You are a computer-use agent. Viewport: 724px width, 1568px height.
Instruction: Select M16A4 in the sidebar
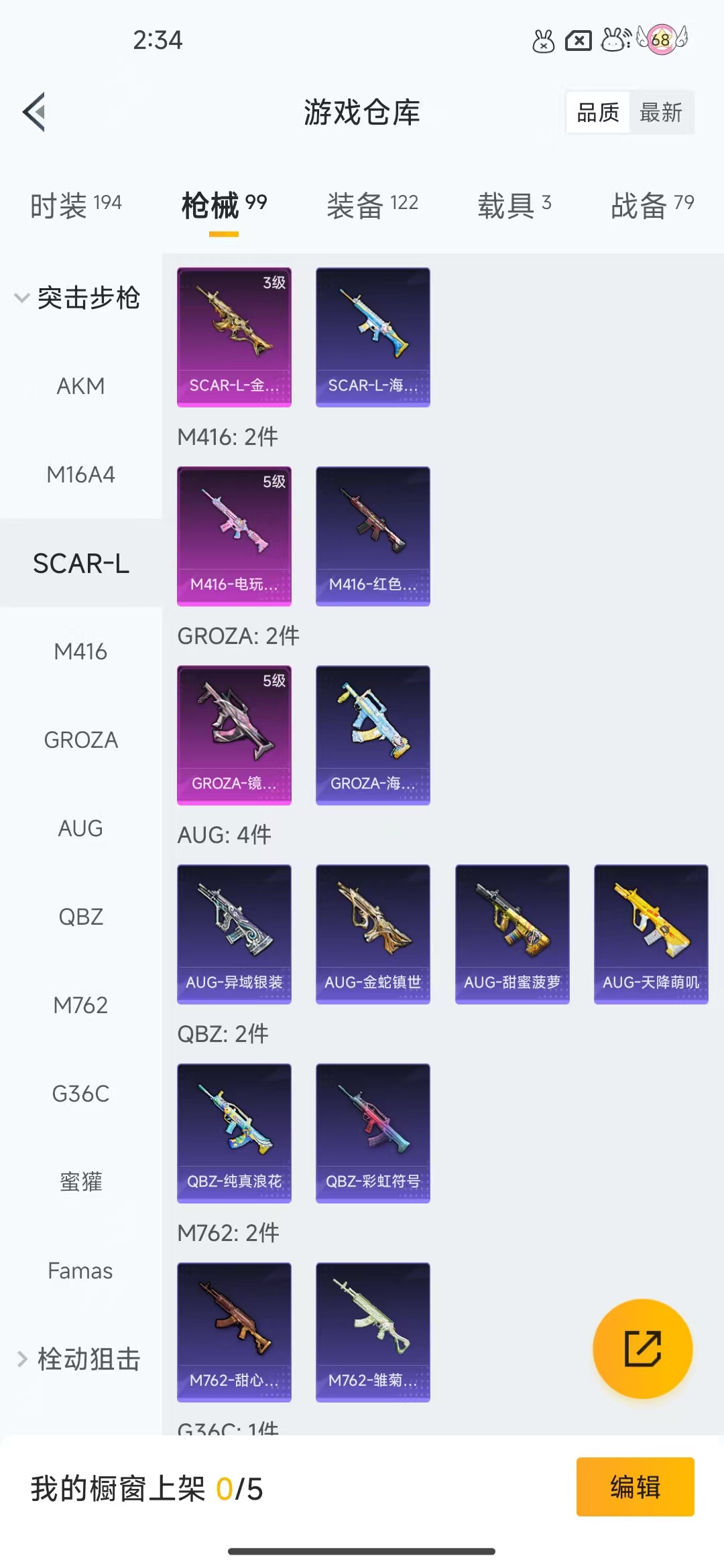click(x=80, y=474)
